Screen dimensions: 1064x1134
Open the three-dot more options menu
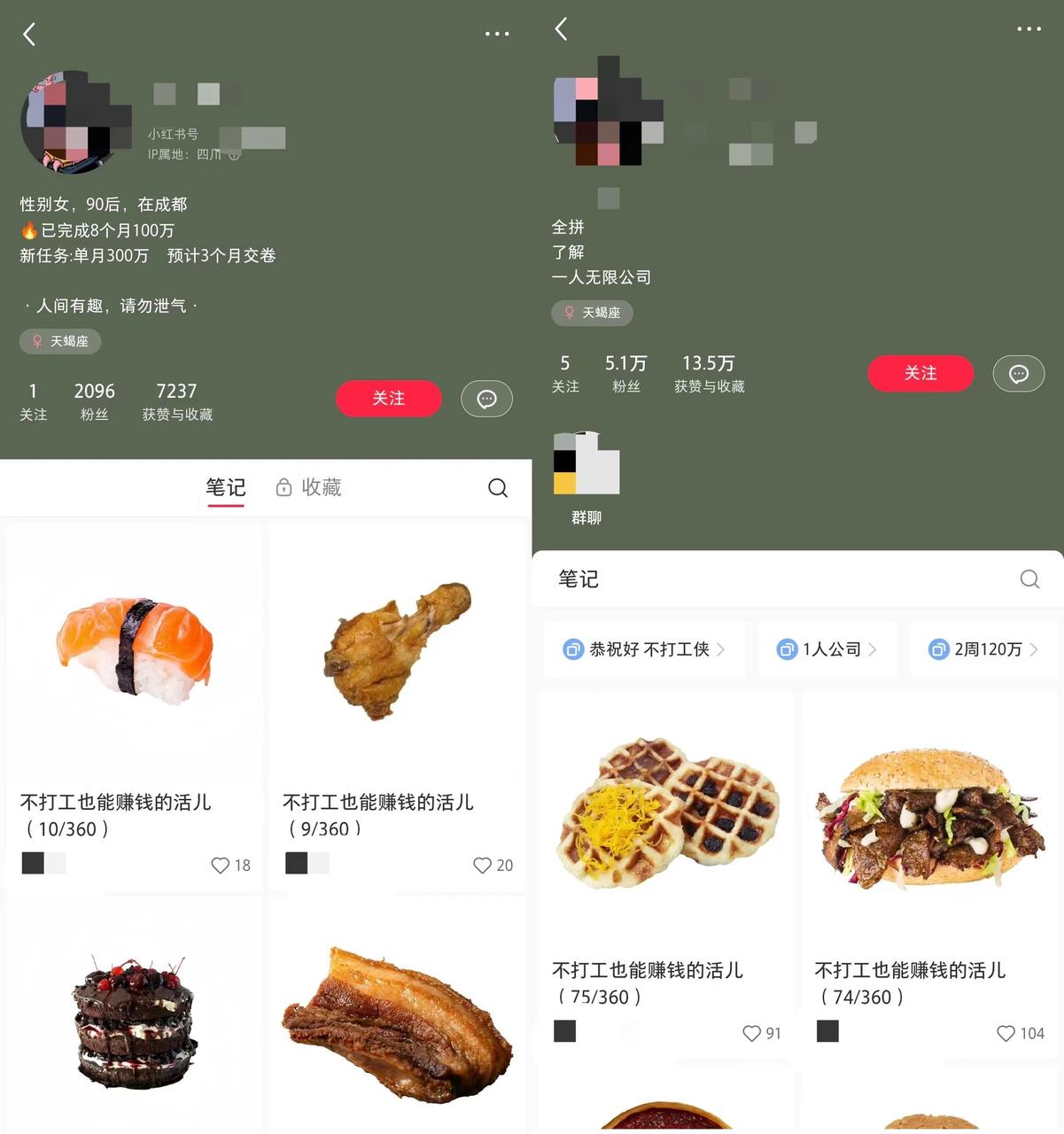[x=497, y=34]
